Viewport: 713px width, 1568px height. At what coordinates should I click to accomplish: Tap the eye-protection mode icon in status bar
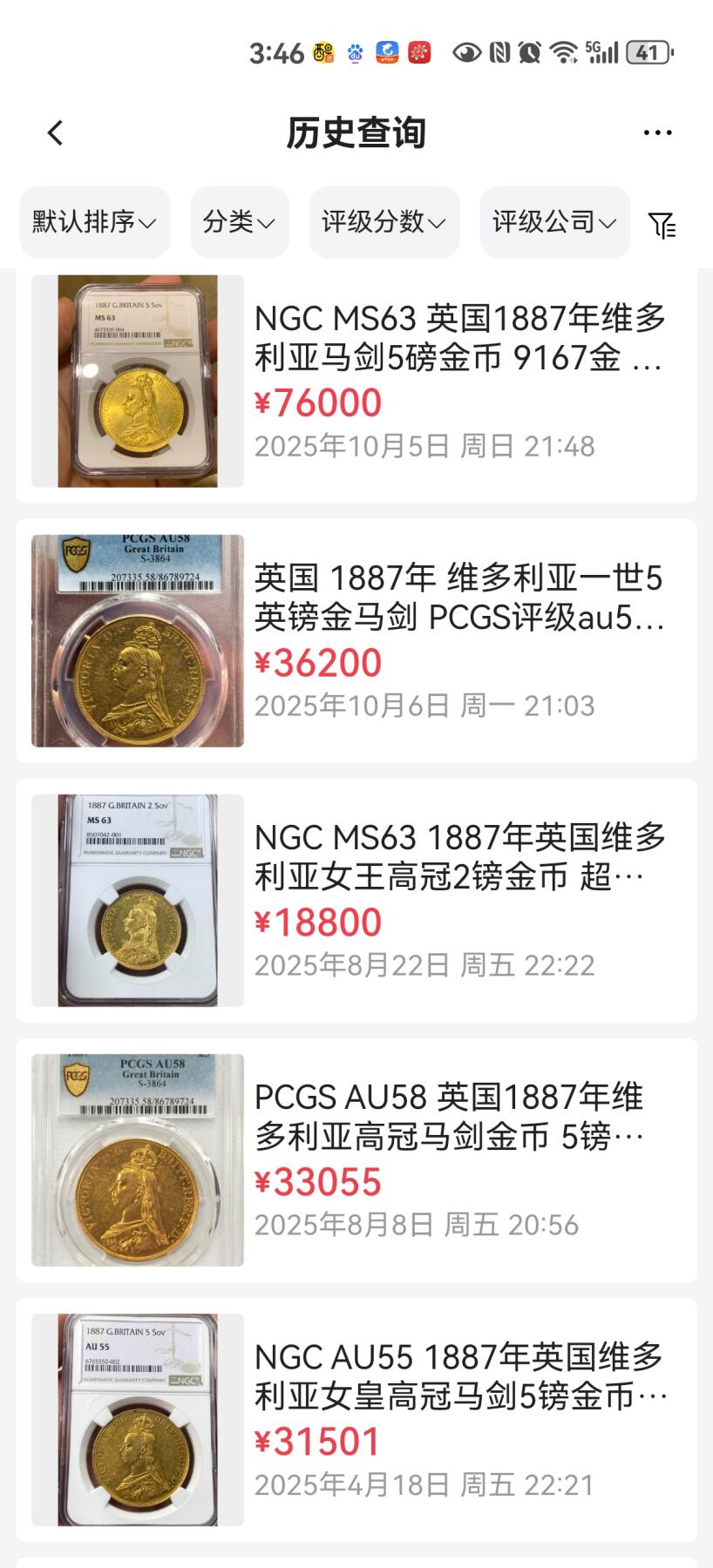click(x=467, y=54)
